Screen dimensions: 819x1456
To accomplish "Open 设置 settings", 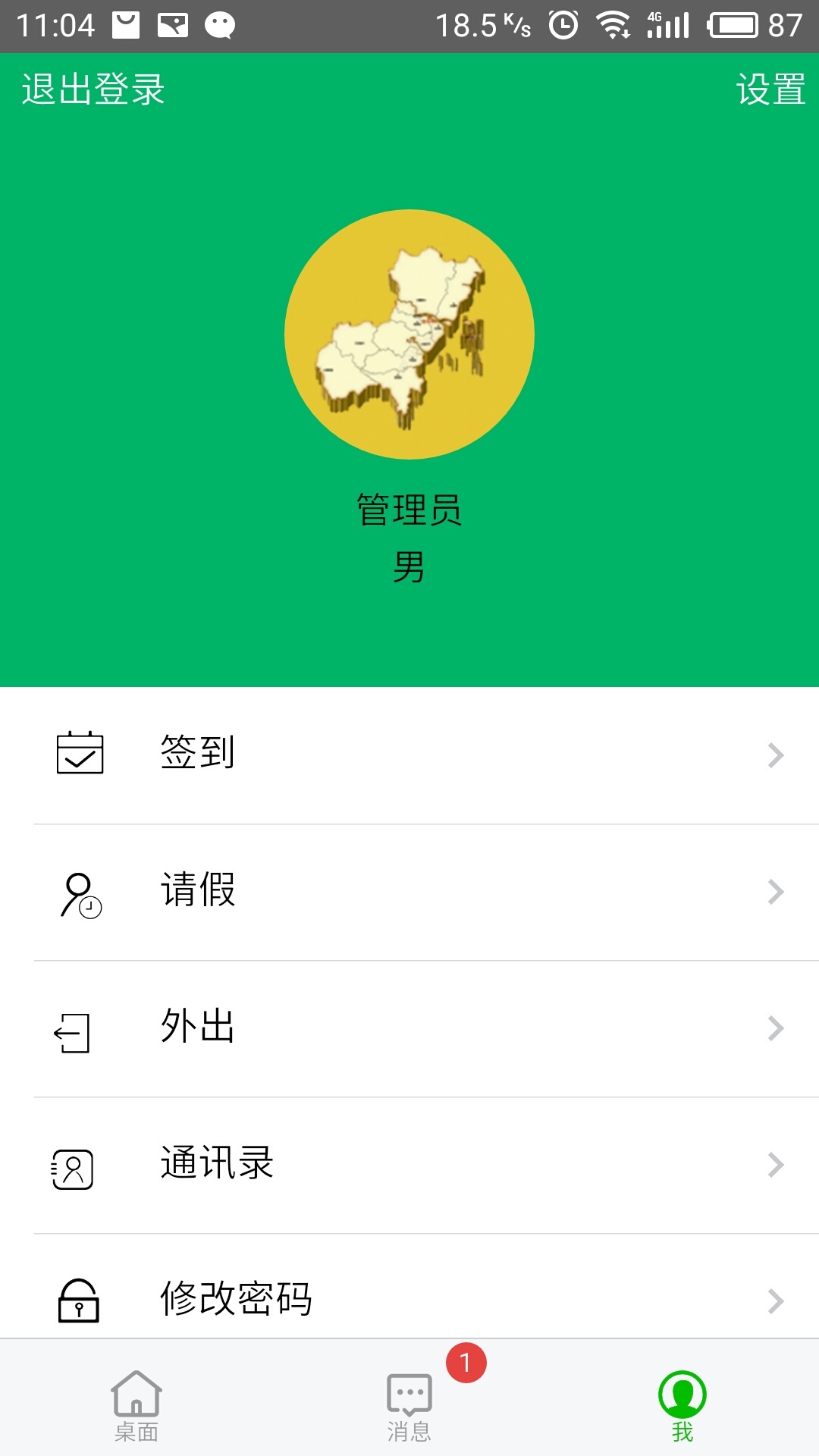I will coord(770,89).
